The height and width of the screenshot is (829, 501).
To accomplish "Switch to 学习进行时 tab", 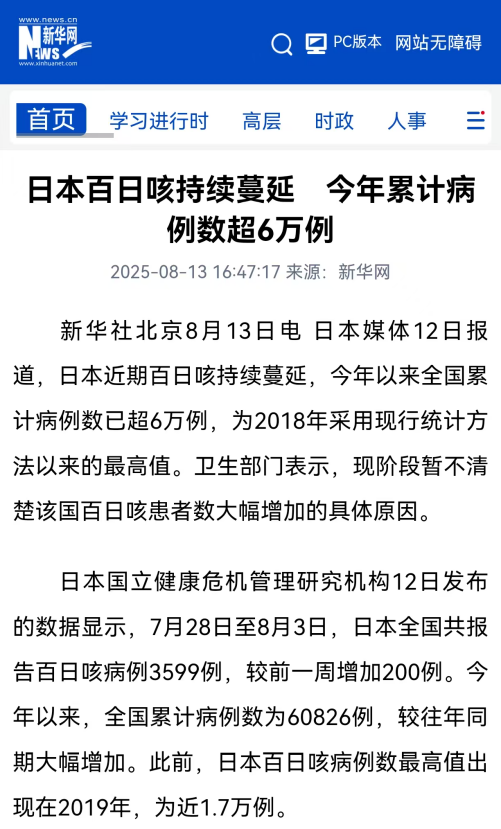I will pos(159,121).
